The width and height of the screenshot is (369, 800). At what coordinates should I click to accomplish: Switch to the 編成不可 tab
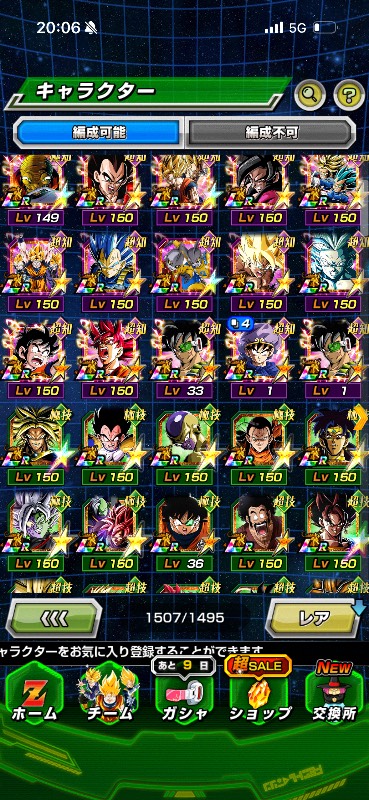[270, 133]
